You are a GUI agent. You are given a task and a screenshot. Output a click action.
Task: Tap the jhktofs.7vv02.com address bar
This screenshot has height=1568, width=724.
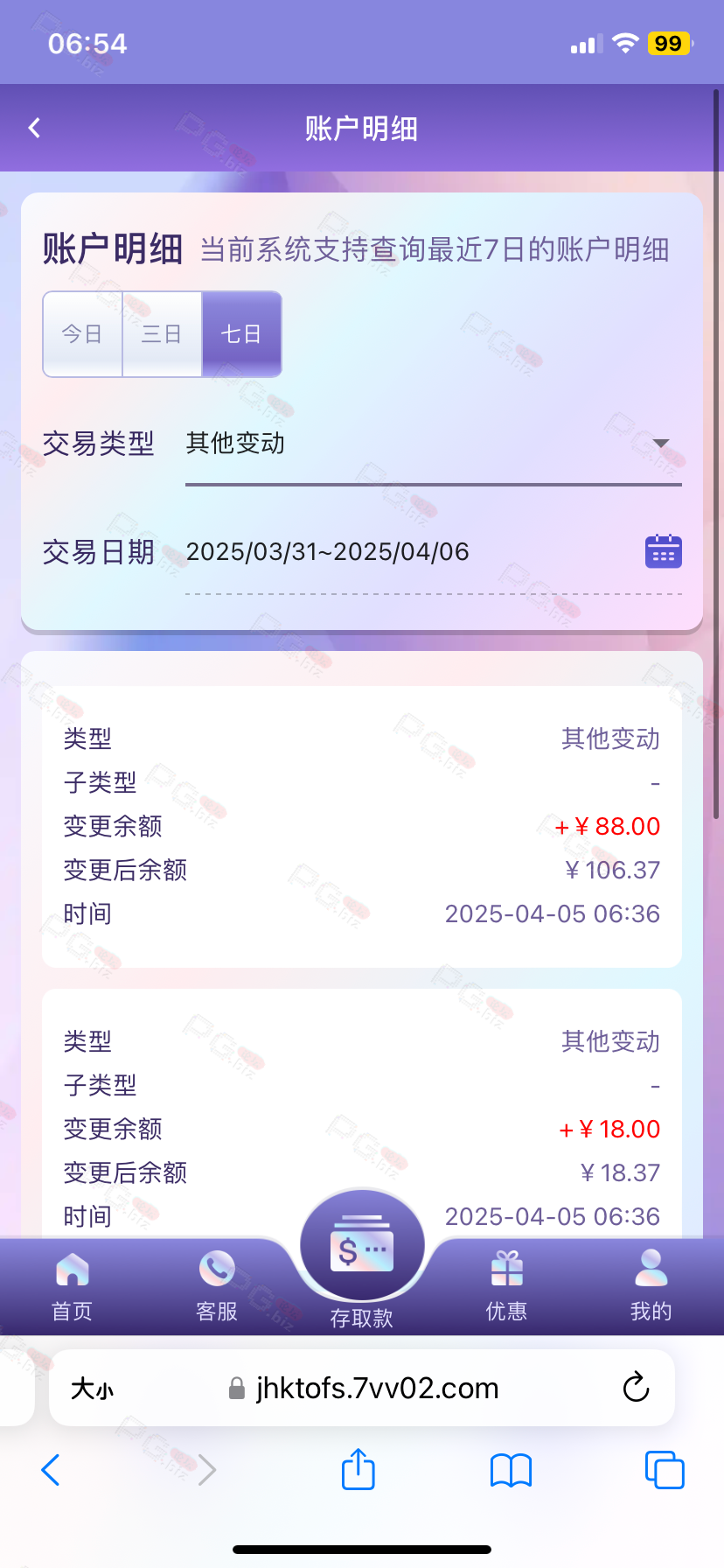click(362, 1388)
